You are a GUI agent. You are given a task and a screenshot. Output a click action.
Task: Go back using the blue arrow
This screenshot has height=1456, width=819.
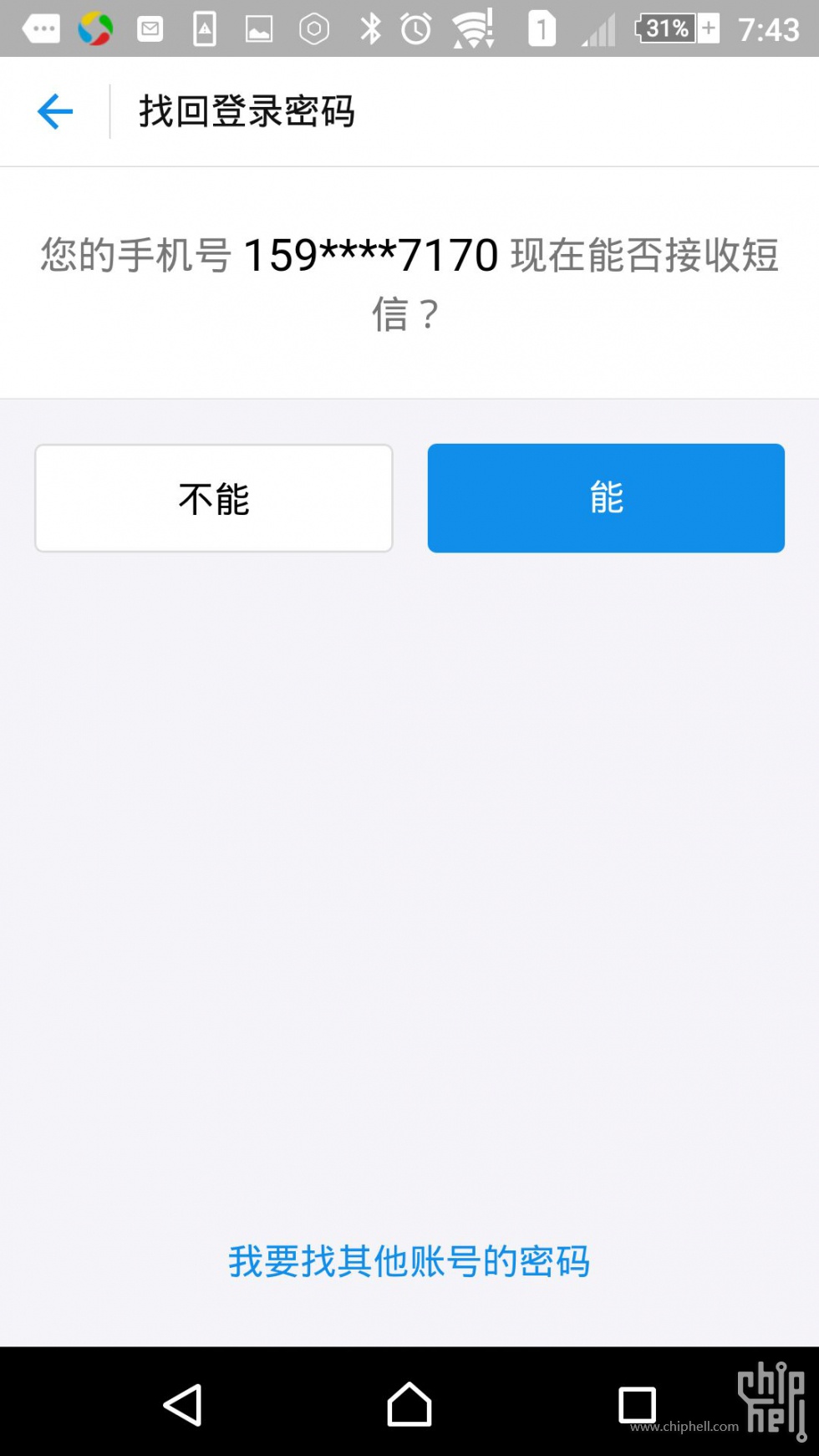pos(55,111)
